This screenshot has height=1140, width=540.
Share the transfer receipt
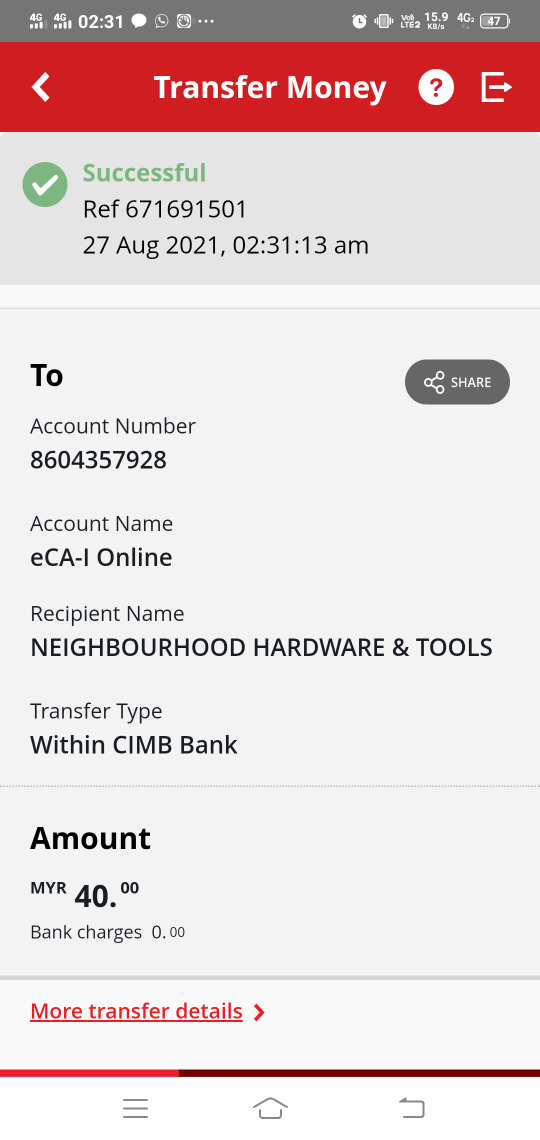(x=457, y=382)
